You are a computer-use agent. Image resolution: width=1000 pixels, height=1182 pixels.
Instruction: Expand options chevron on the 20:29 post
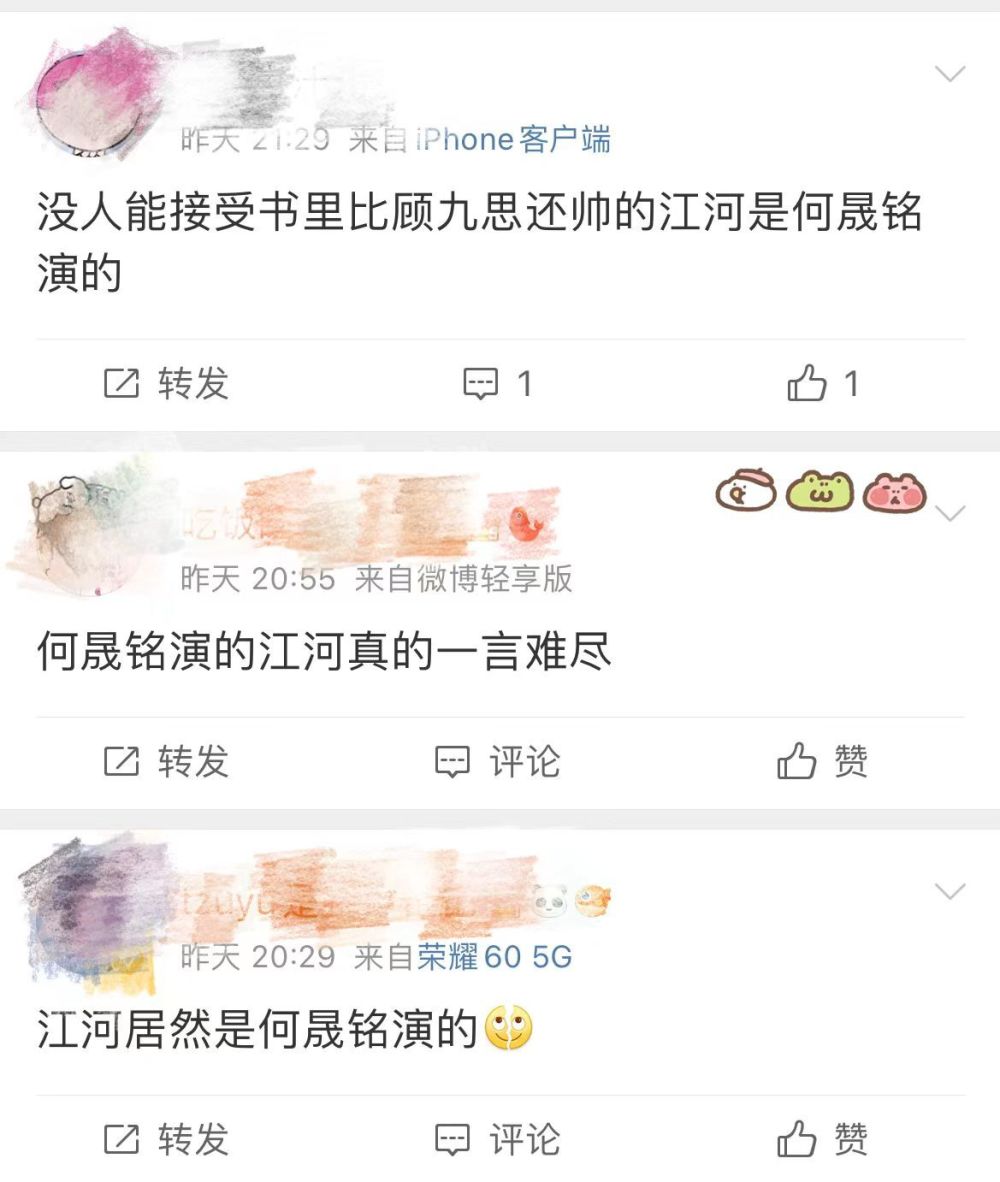[x=948, y=890]
